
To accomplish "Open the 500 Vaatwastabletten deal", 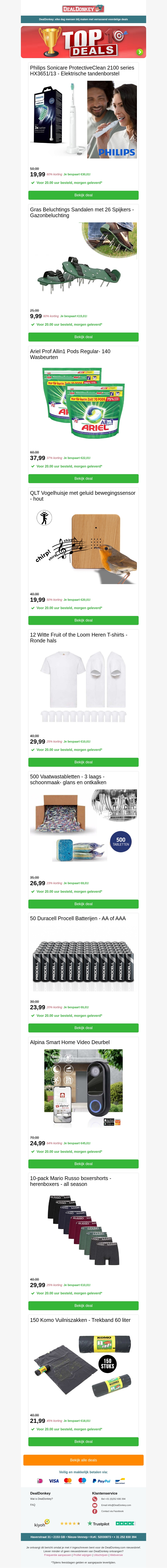I will tap(83, 904).
